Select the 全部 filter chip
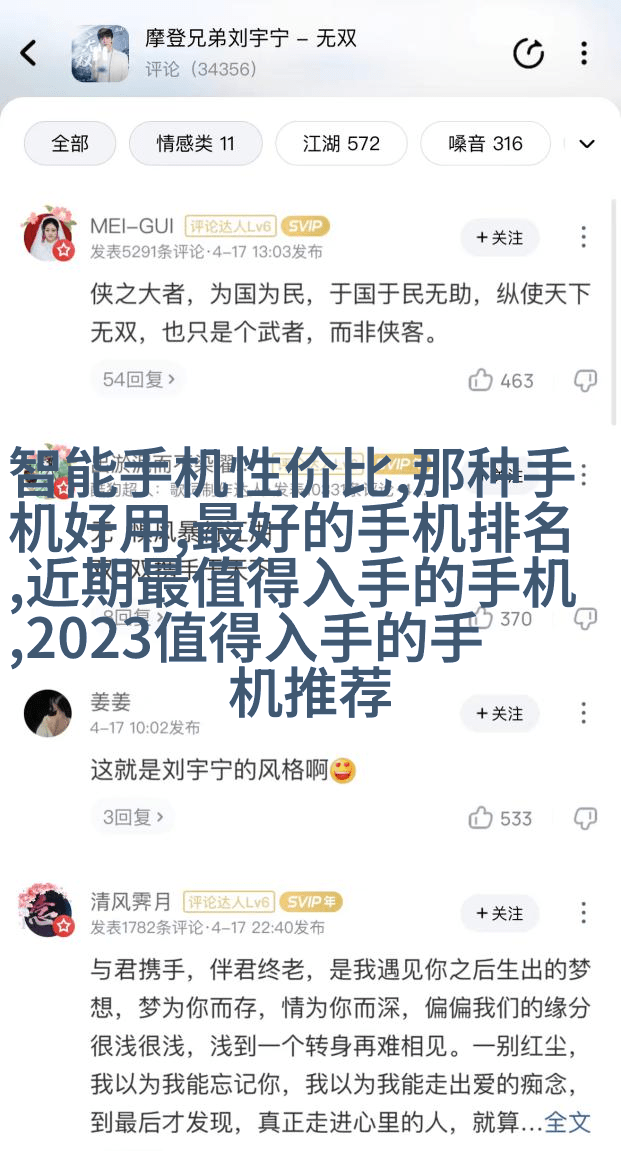 [70, 144]
